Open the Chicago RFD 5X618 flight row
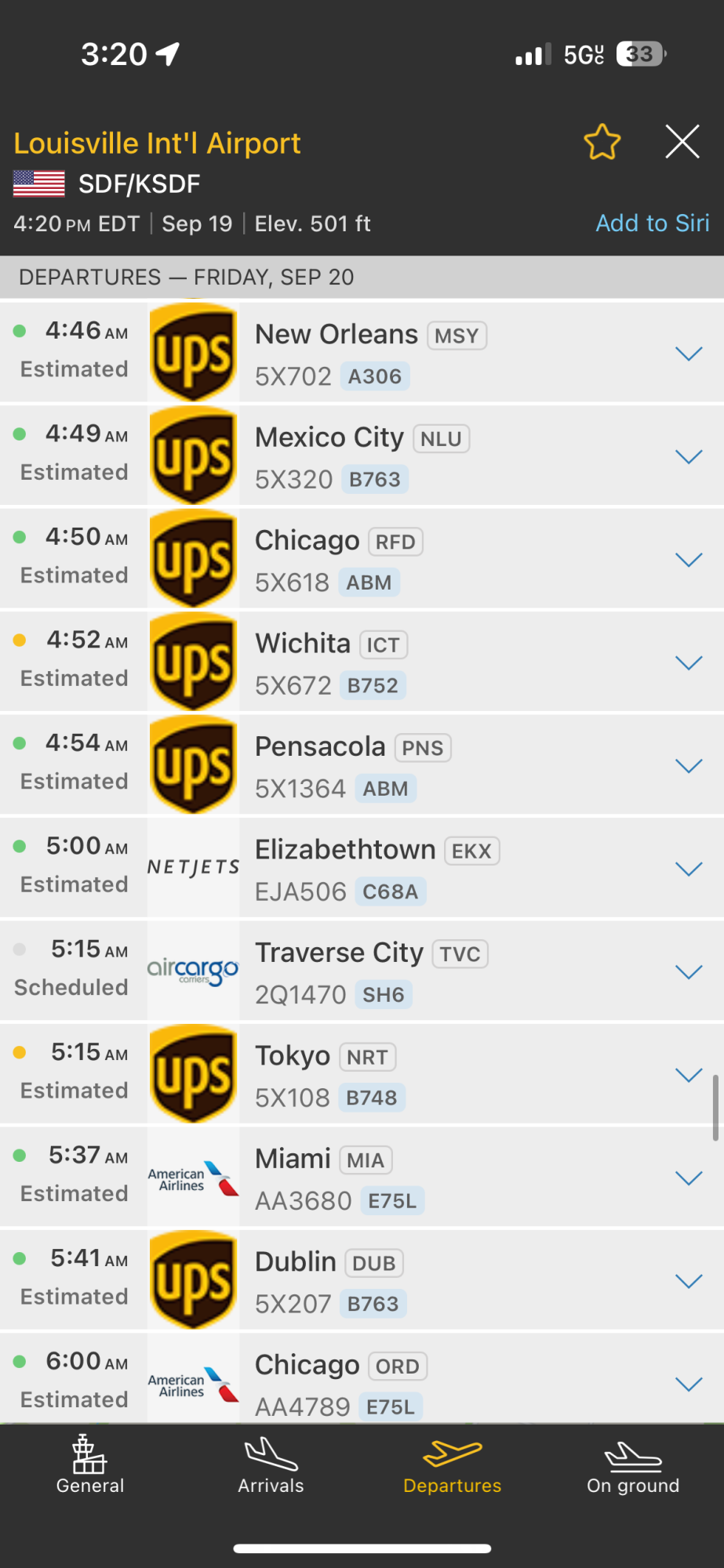 [x=362, y=560]
